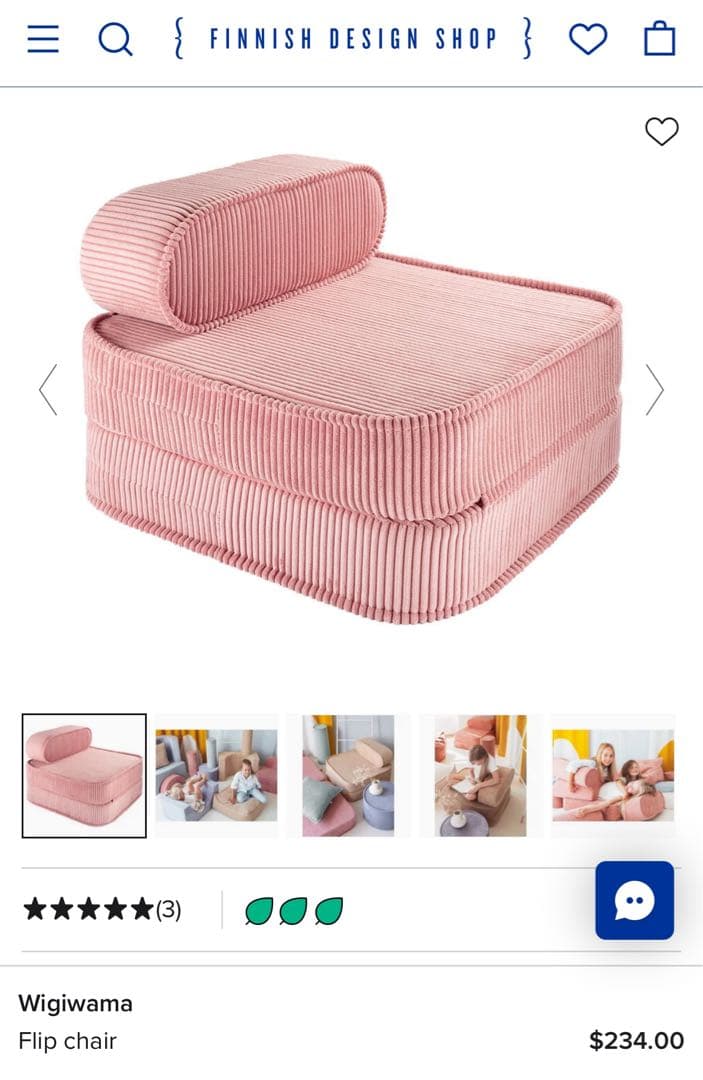
Task: Add this flip chair to favorites
Action: click(x=661, y=131)
